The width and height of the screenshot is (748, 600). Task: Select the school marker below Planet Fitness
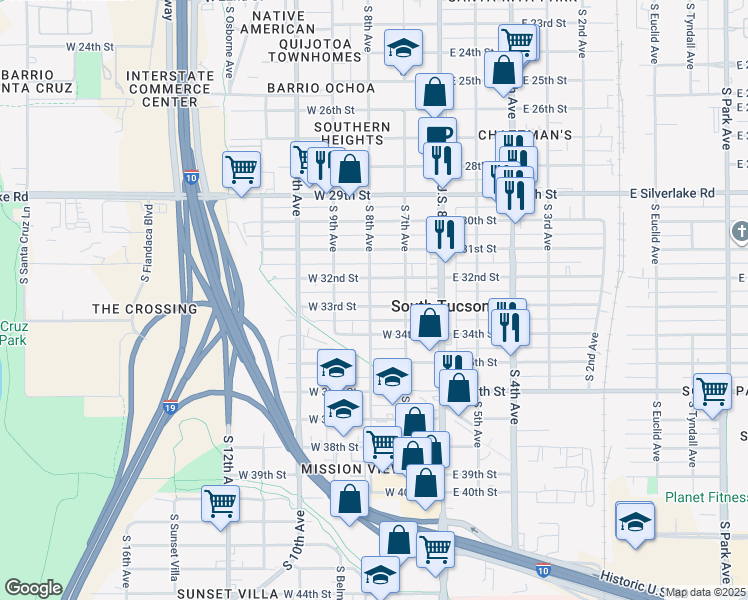tap(635, 521)
